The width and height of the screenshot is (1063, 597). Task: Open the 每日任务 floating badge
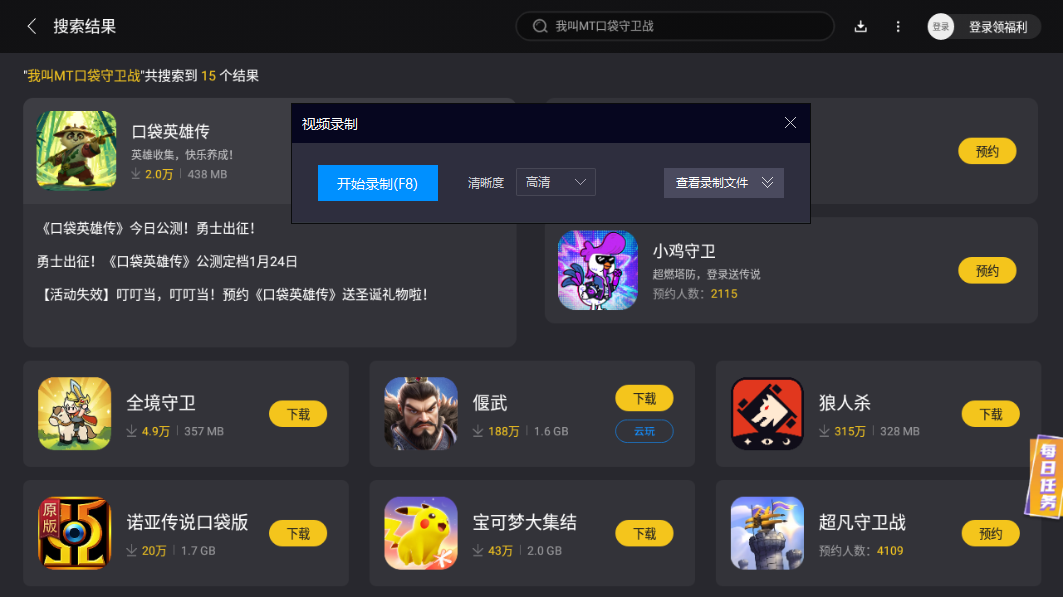coord(1045,477)
